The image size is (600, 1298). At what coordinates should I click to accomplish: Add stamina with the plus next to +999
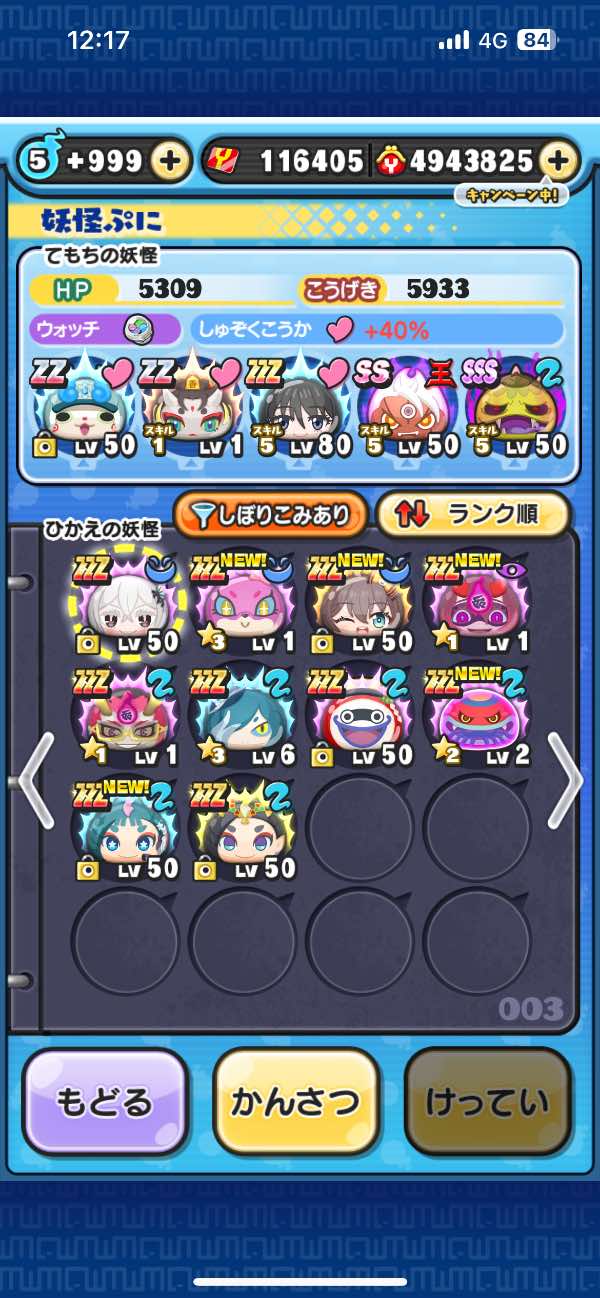(171, 161)
